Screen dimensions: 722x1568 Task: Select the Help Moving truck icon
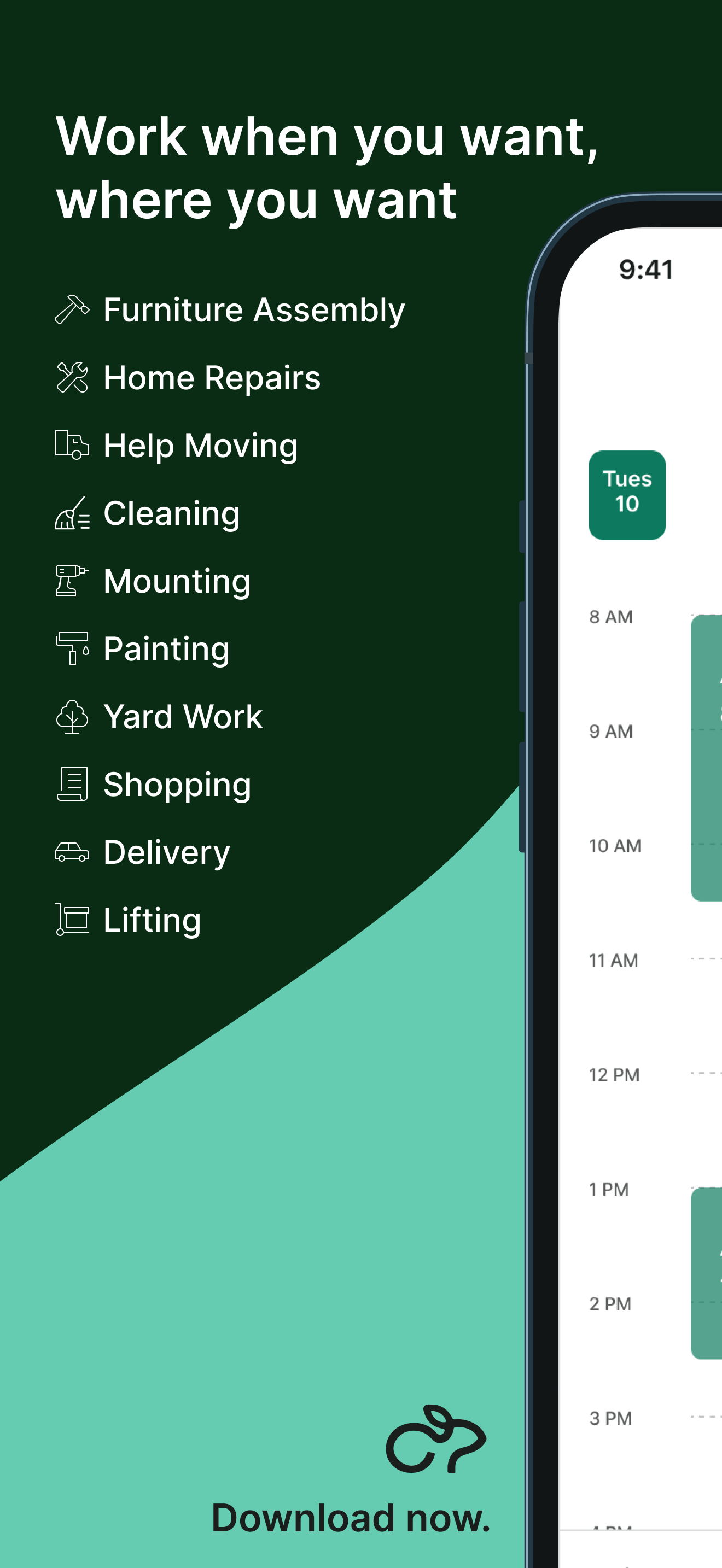(x=72, y=445)
